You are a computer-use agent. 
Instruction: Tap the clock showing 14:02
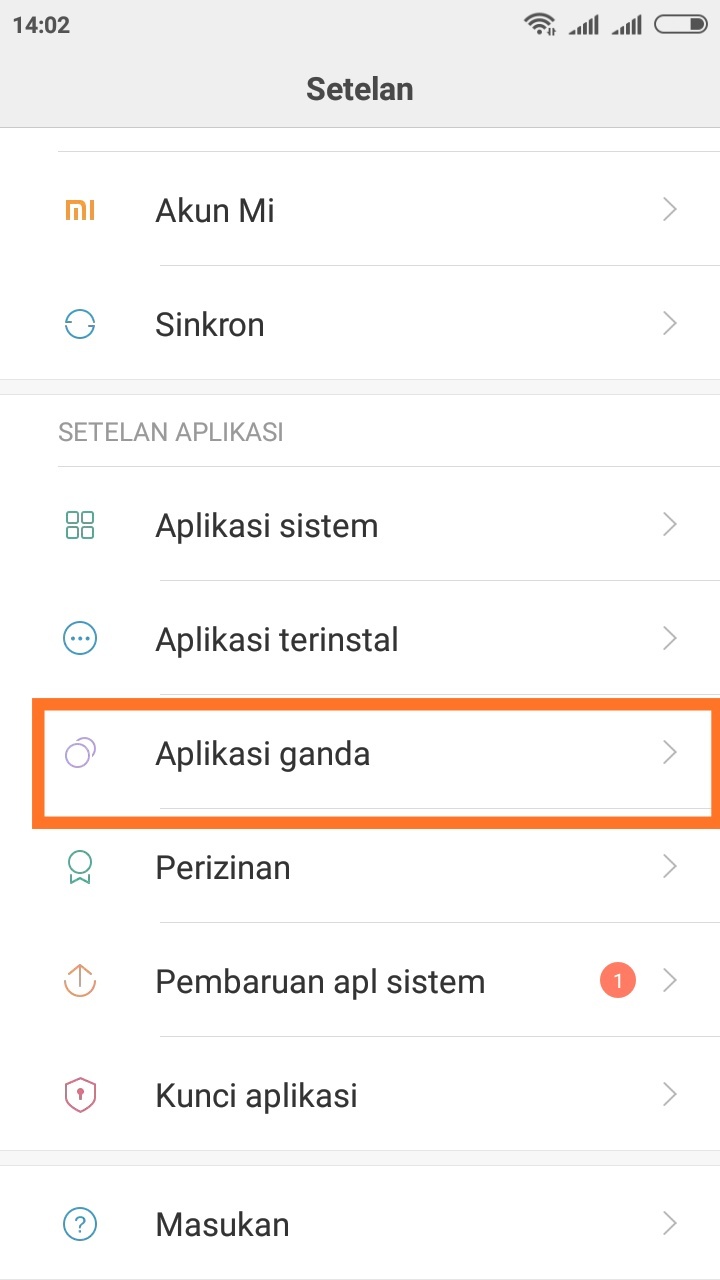(x=42, y=24)
